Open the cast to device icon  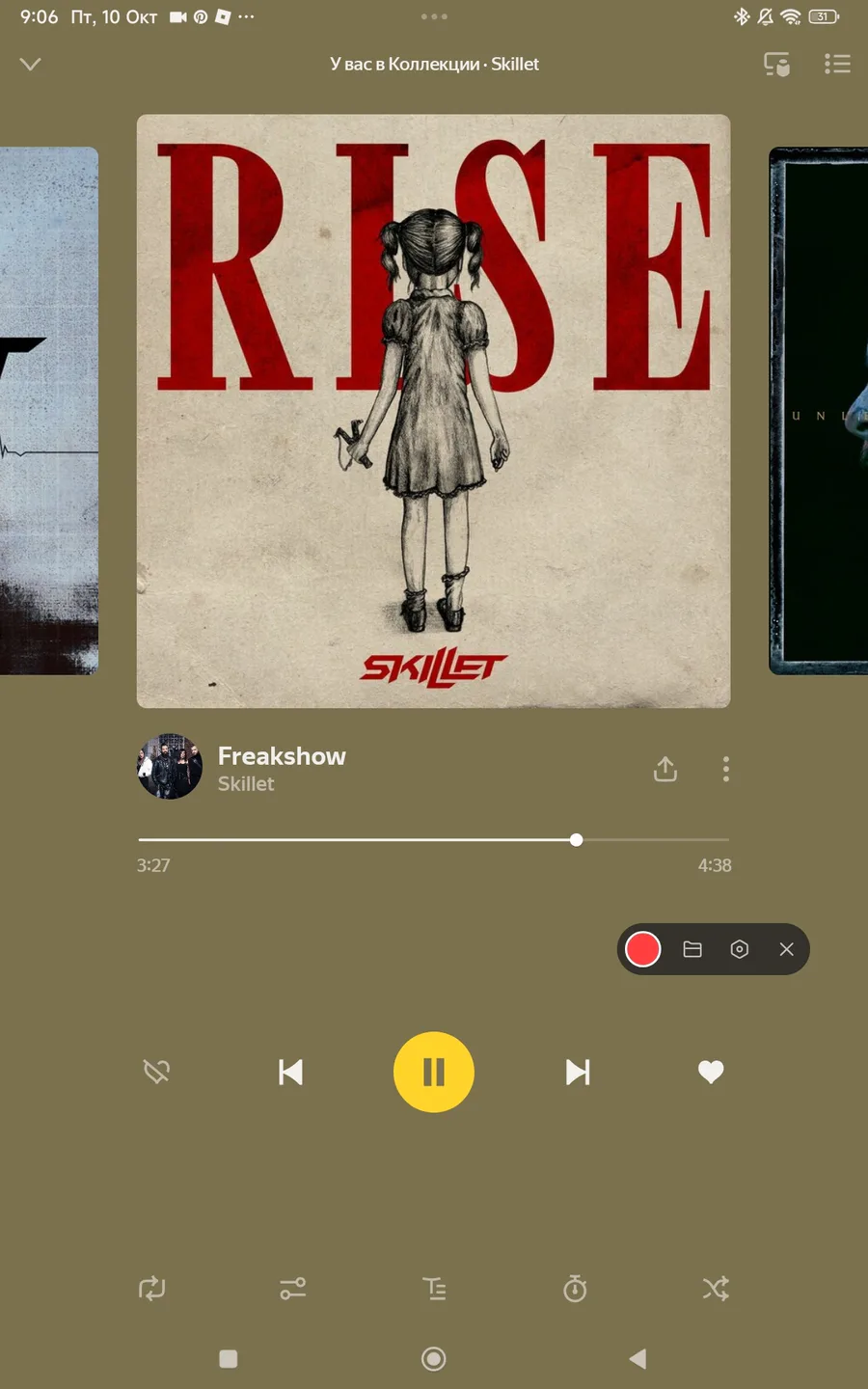(776, 64)
